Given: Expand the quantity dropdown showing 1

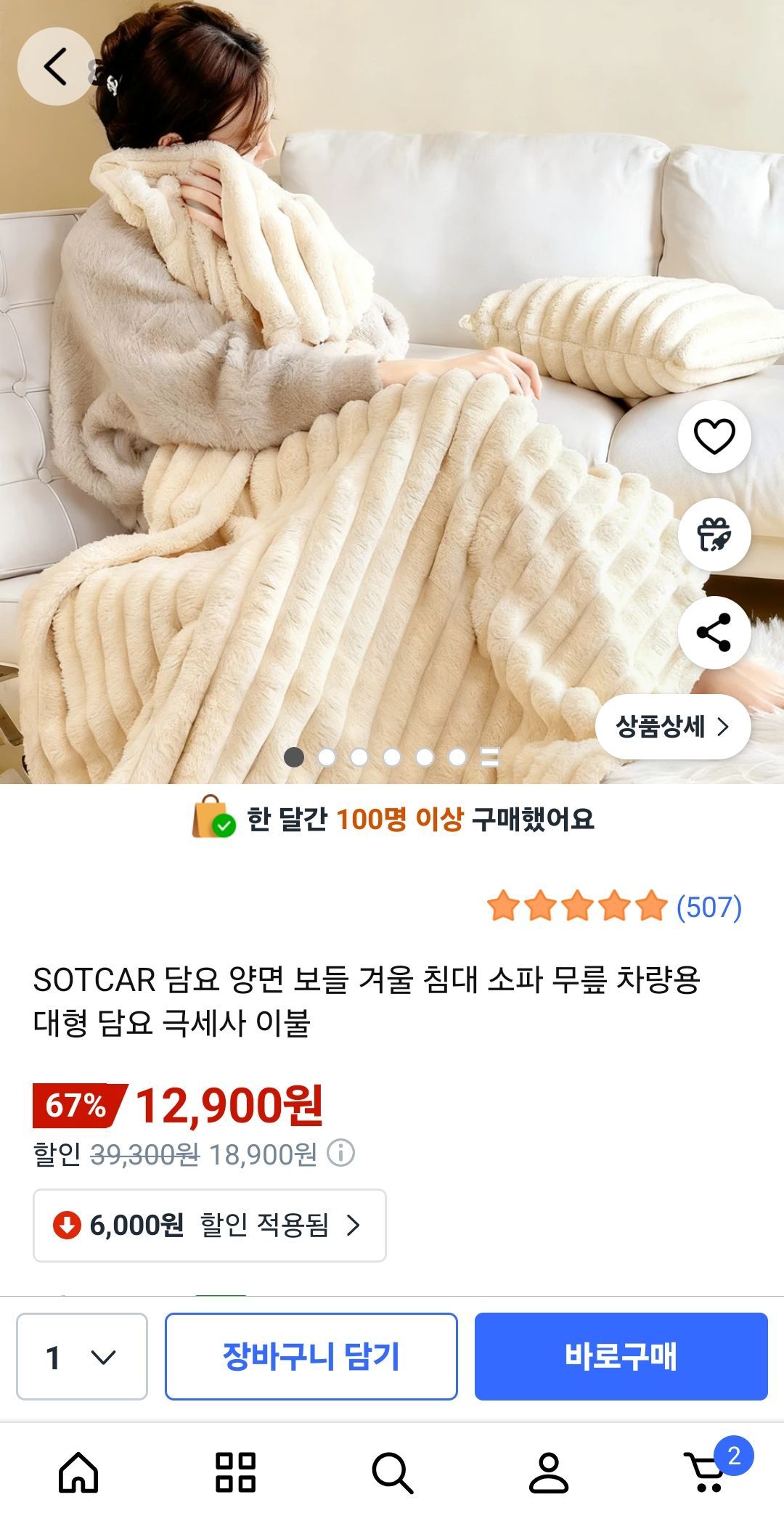Looking at the screenshot, I should pyautogui.click(x=81, y=1356).
